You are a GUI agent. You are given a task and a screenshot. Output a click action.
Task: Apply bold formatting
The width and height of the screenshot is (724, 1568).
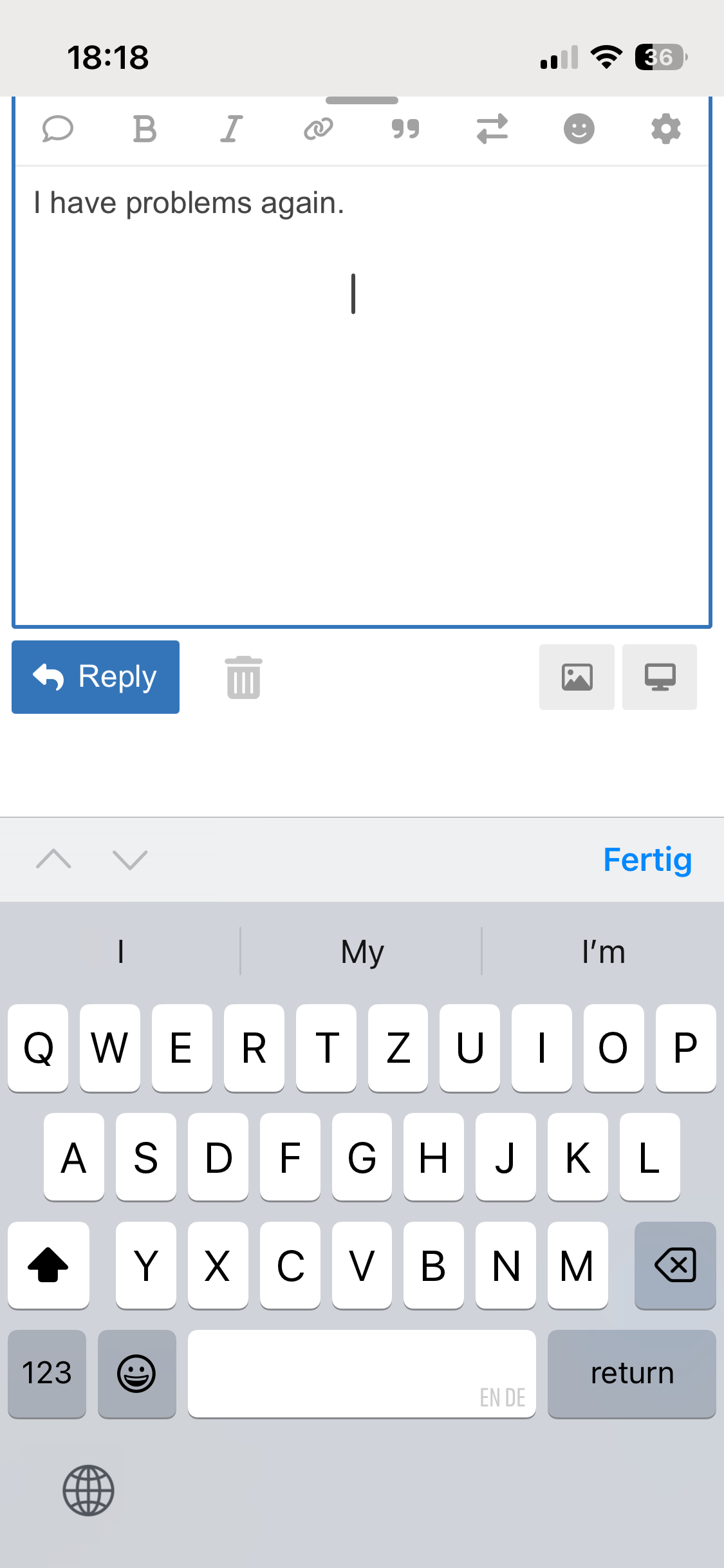point(145,129)
